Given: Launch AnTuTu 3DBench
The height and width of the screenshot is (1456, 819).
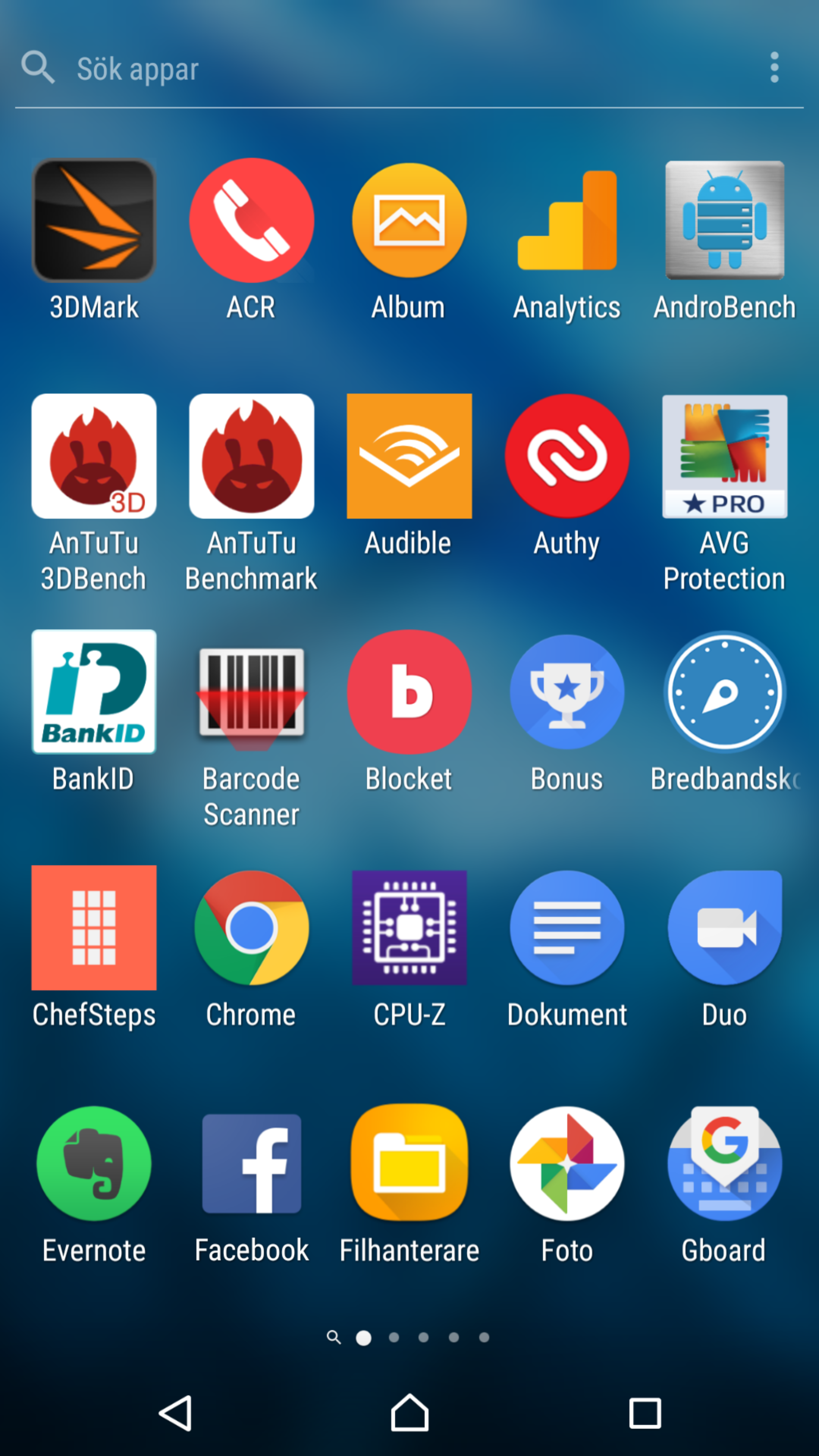Looking at the screenshot, I should [x=94, y=456].
